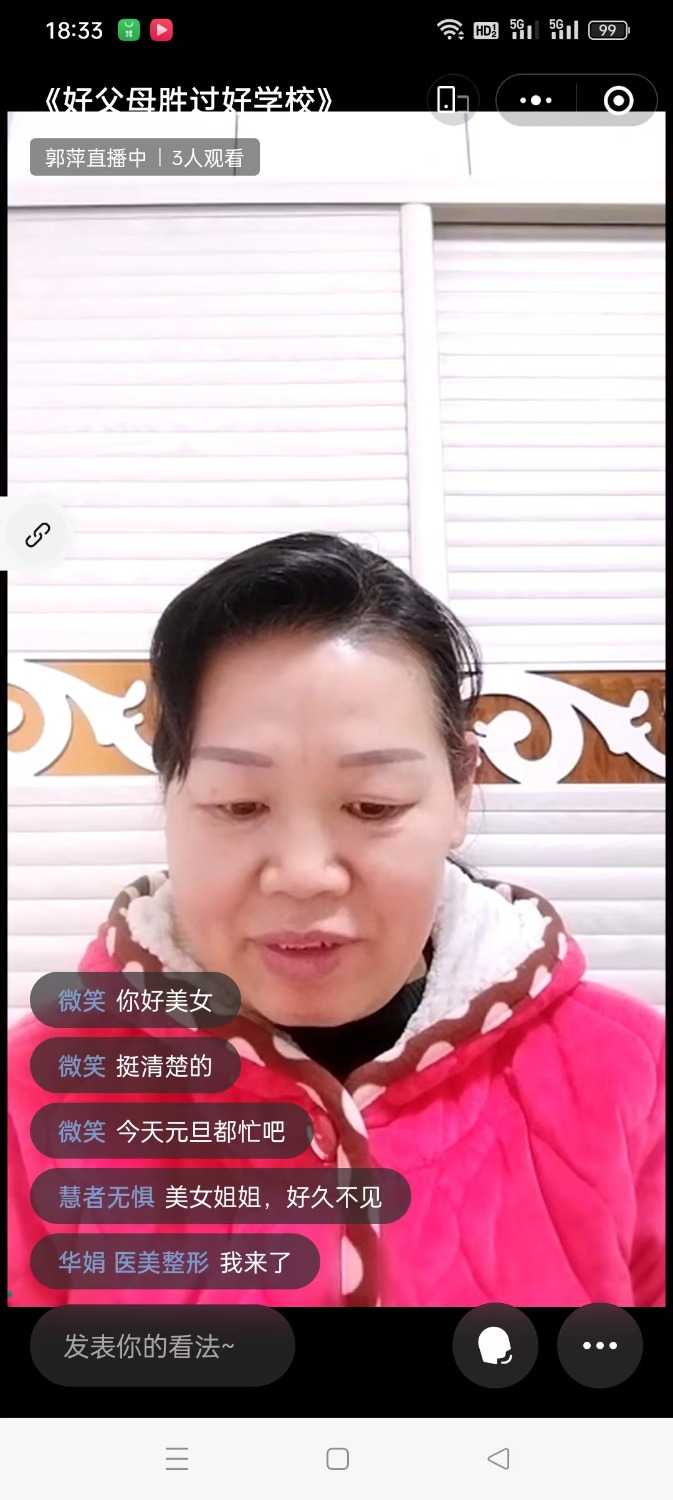
Task: Open the link icon on the left edge
Action: [37, 535]
